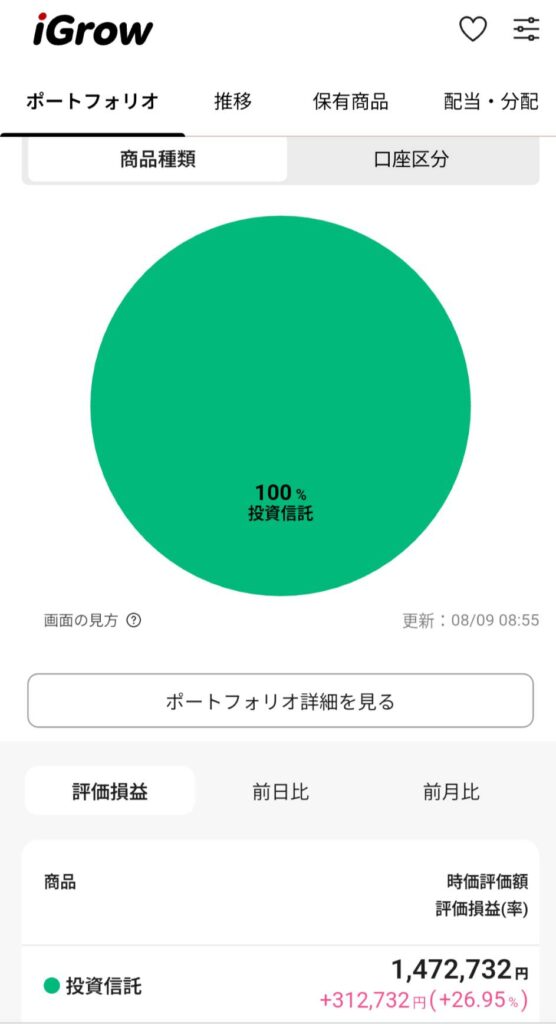
Task: Switch chart to 口座区分 view
Action: 412,159
